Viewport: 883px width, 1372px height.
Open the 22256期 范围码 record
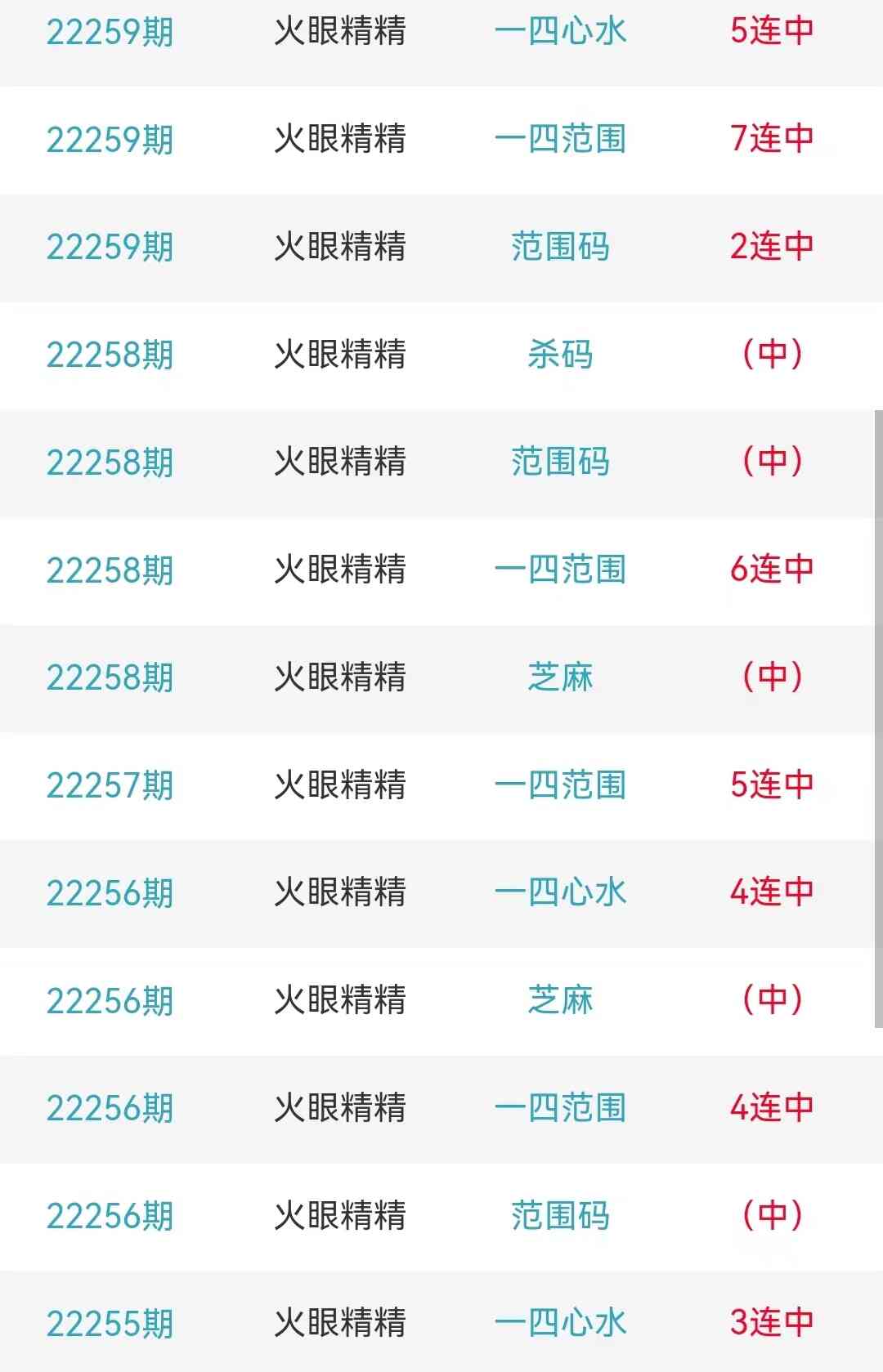560,1216
